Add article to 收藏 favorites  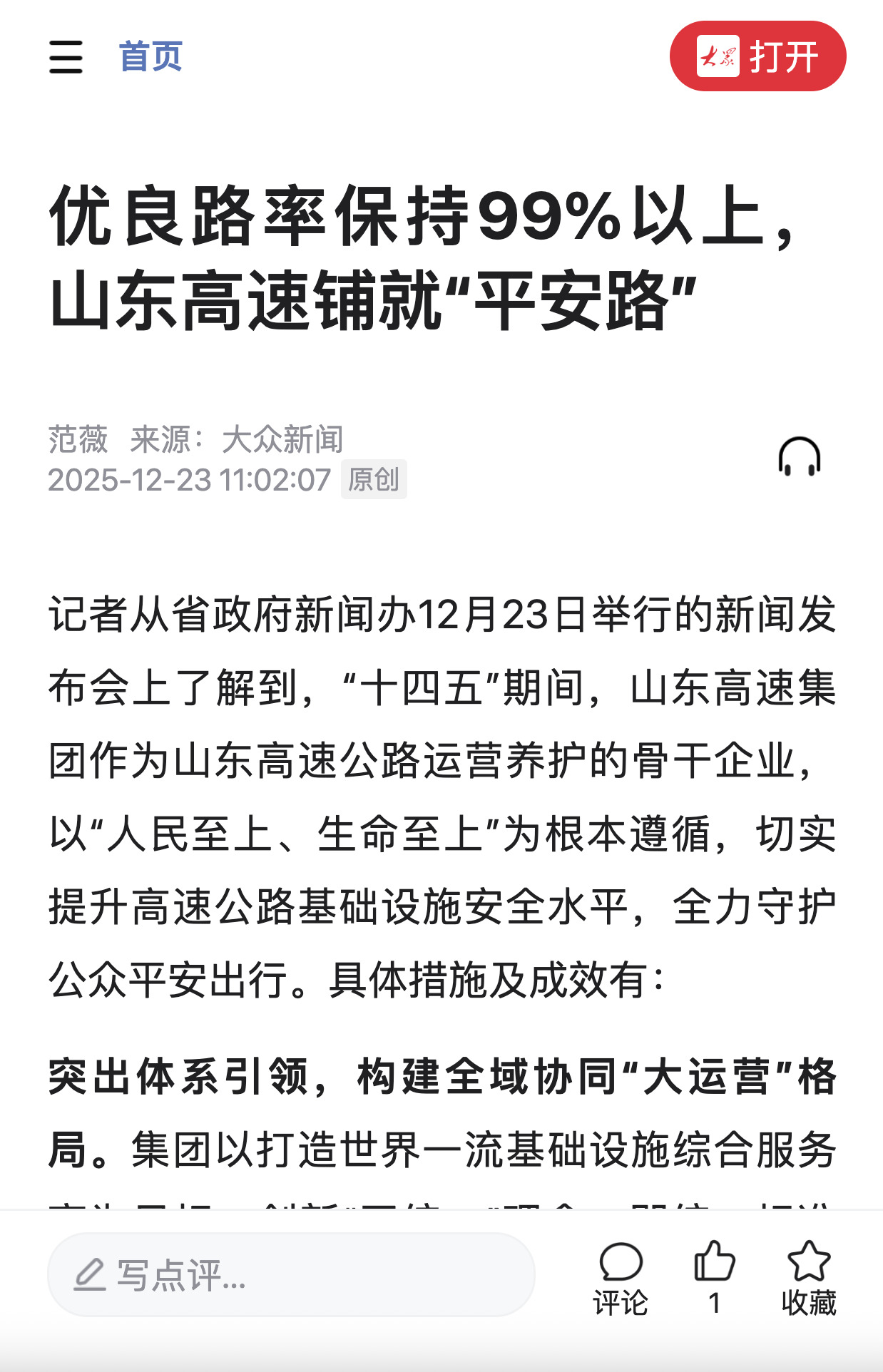pos(808,1277)
